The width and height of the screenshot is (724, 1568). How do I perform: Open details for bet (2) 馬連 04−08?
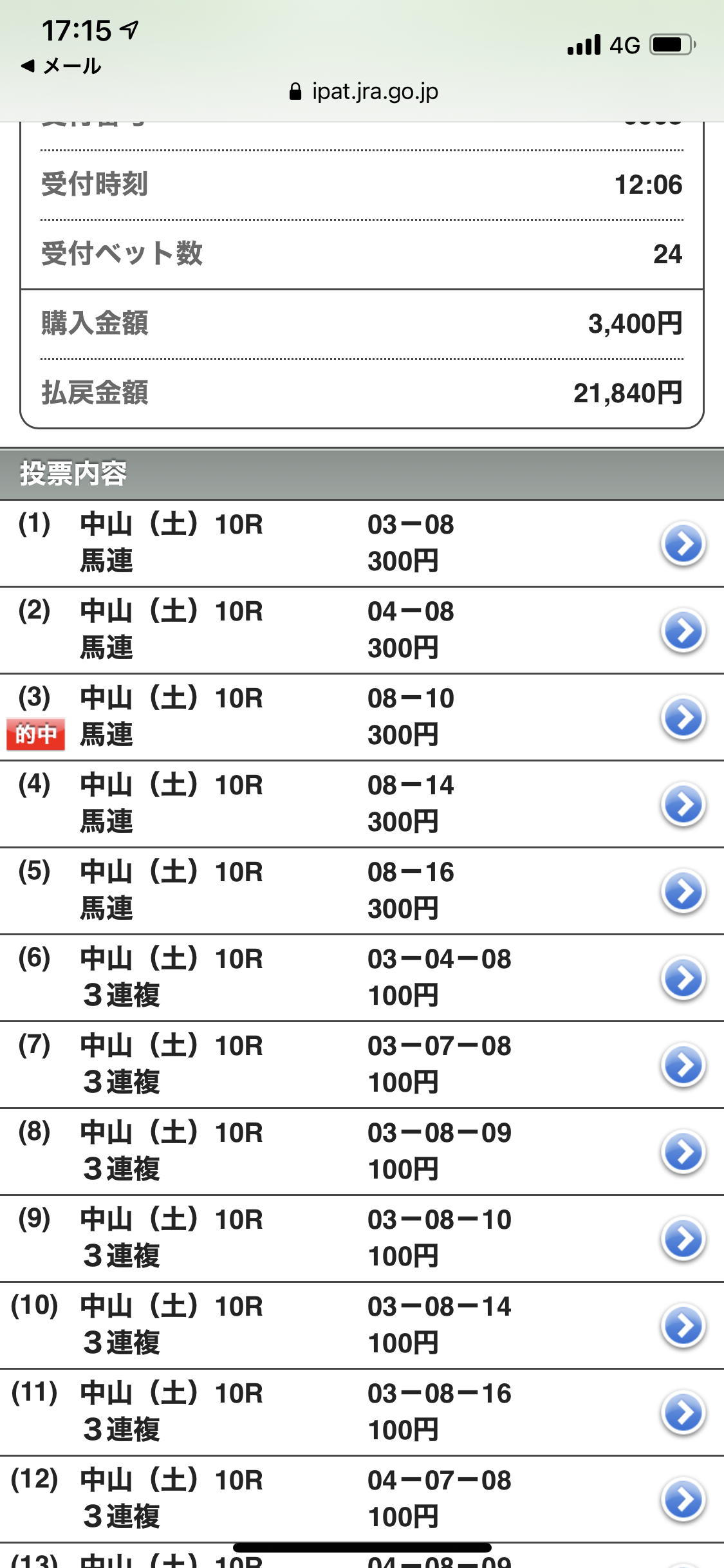coord(683,631)
